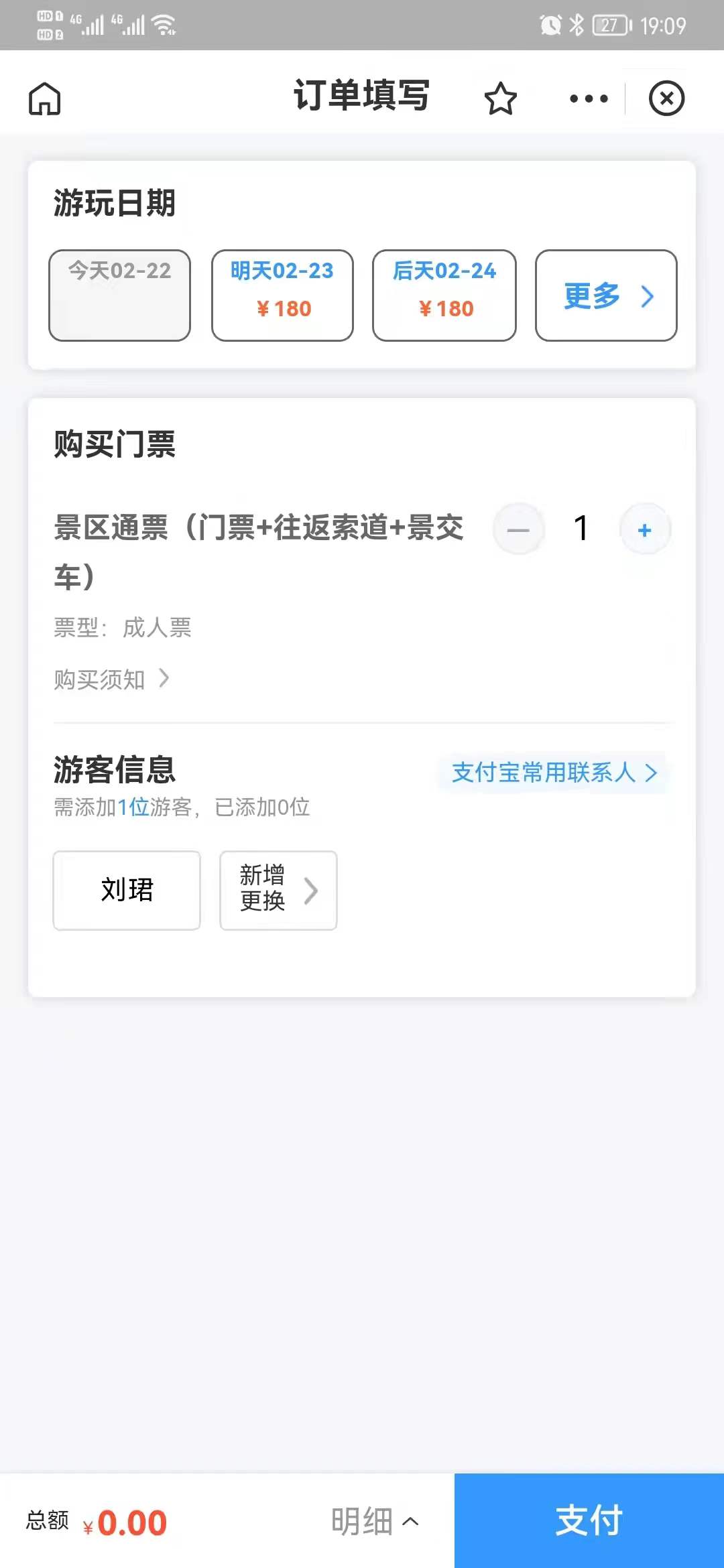Select 后天02-24 as visit date
Image resolution: width=724 pixels, height=1568 pixels.
tap(444, 295)
